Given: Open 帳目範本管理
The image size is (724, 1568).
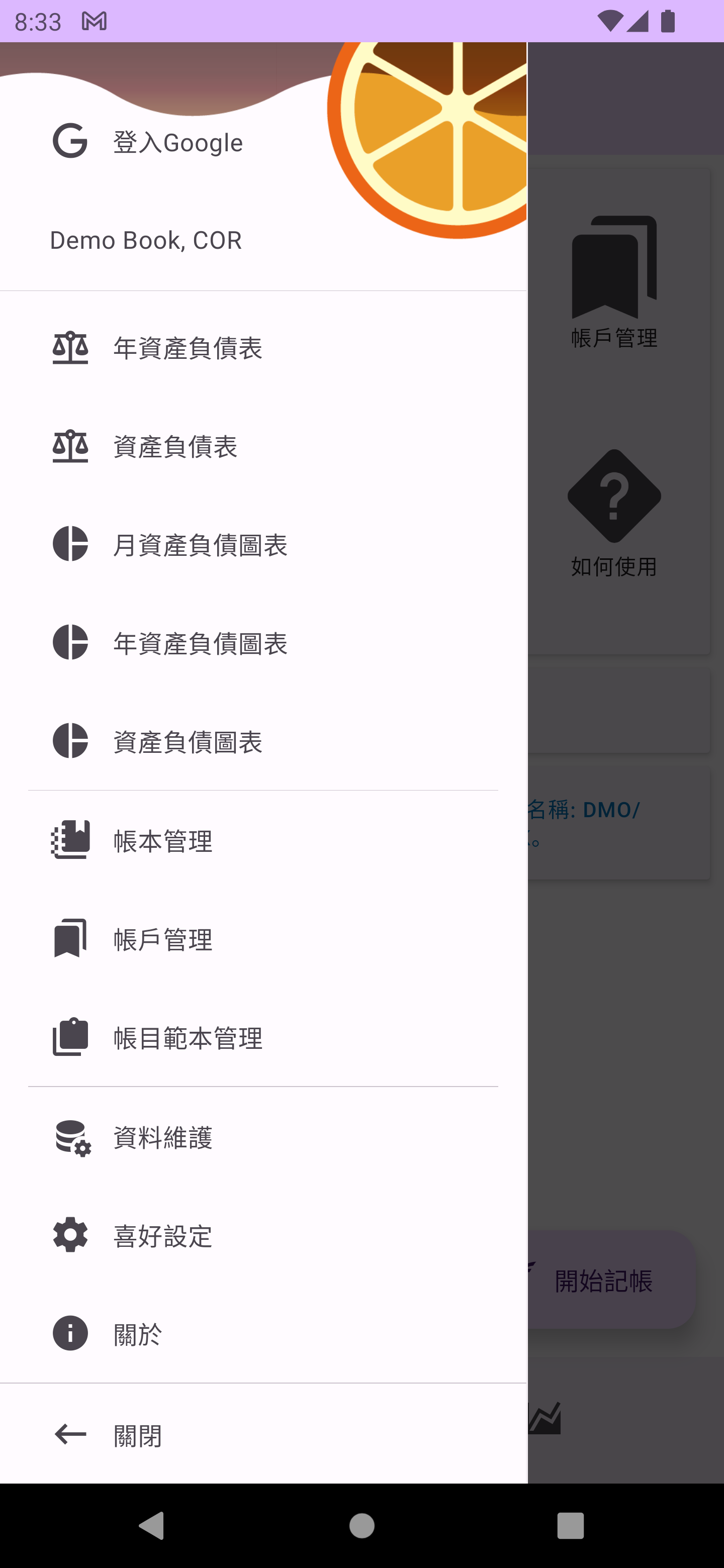Looking at the screenshot, I should click(x=188, y=1038).
